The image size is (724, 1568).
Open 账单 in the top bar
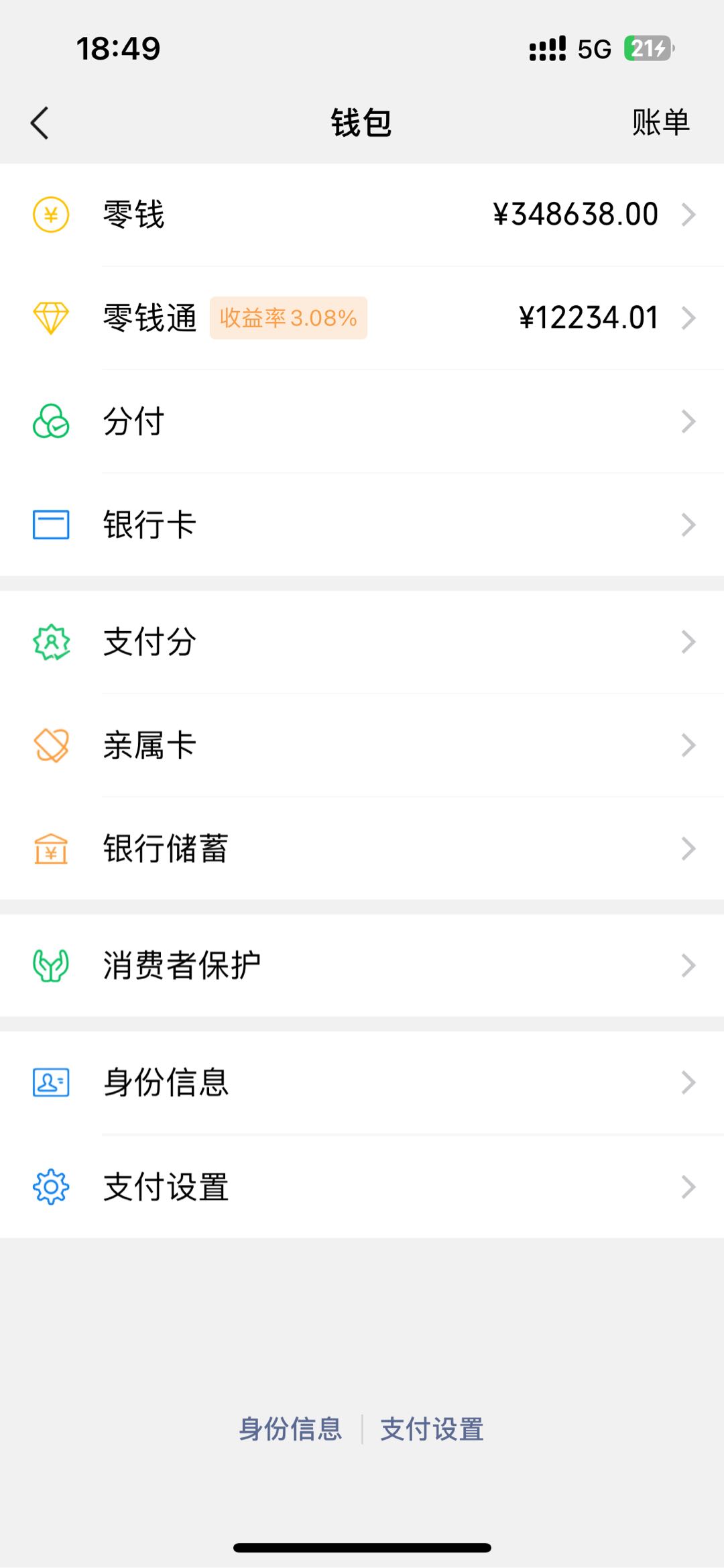[x=660, y=123]
